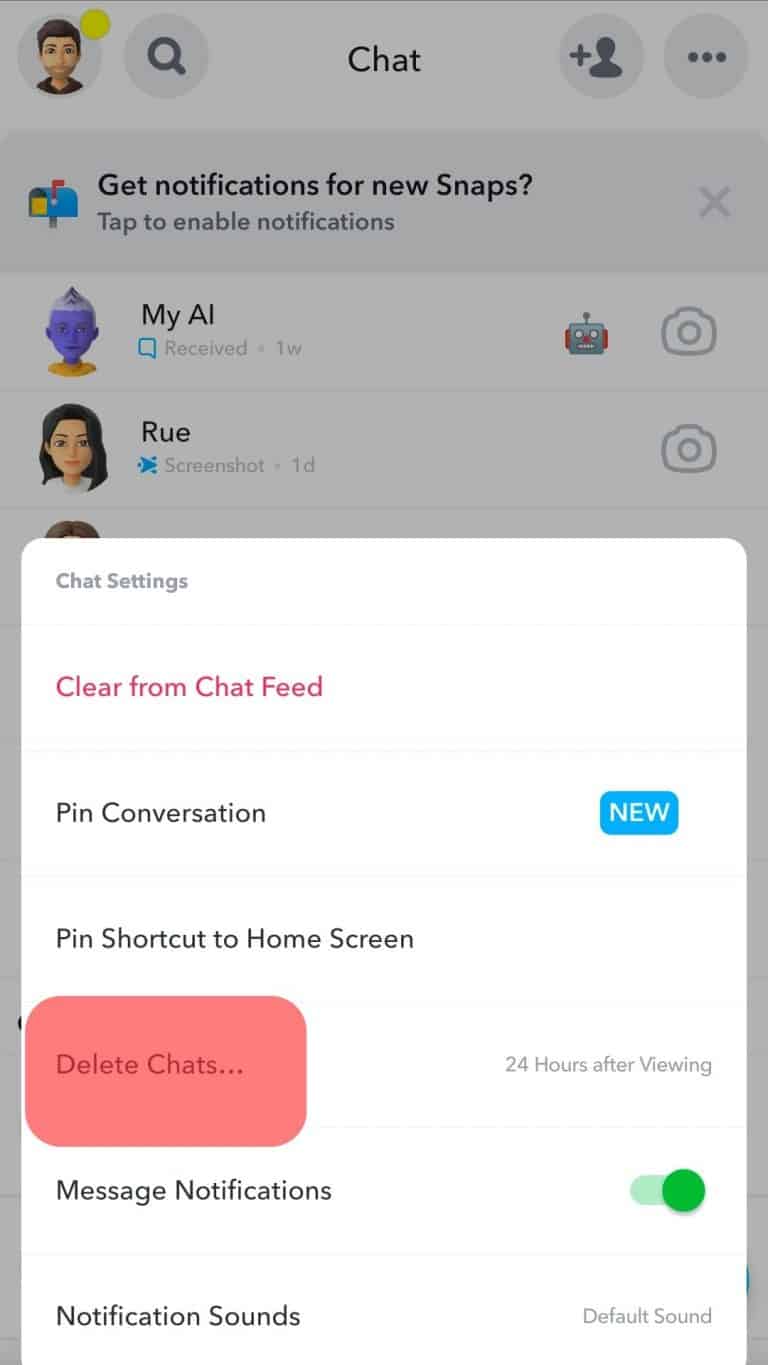This screenshot has width=768, height=1365.
Task: Tap the add friend icon
Action: (600, 56)
